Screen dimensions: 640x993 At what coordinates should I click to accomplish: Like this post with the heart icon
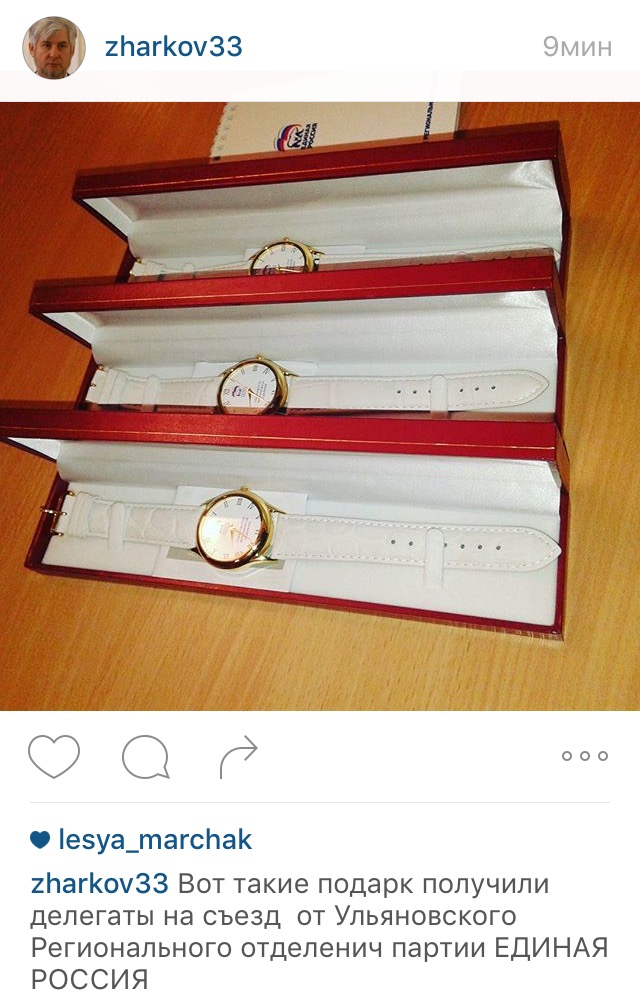(54, 756)
